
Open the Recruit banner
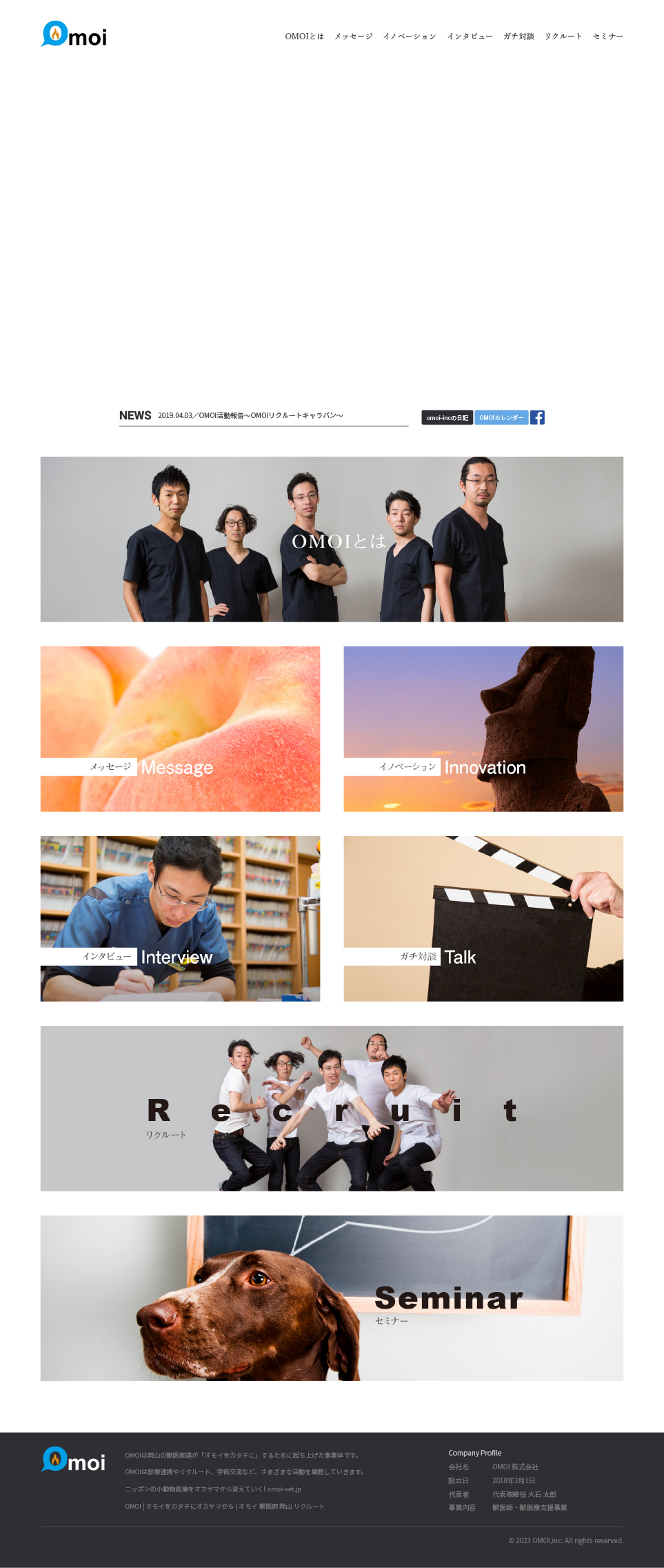click(332, 1109)
